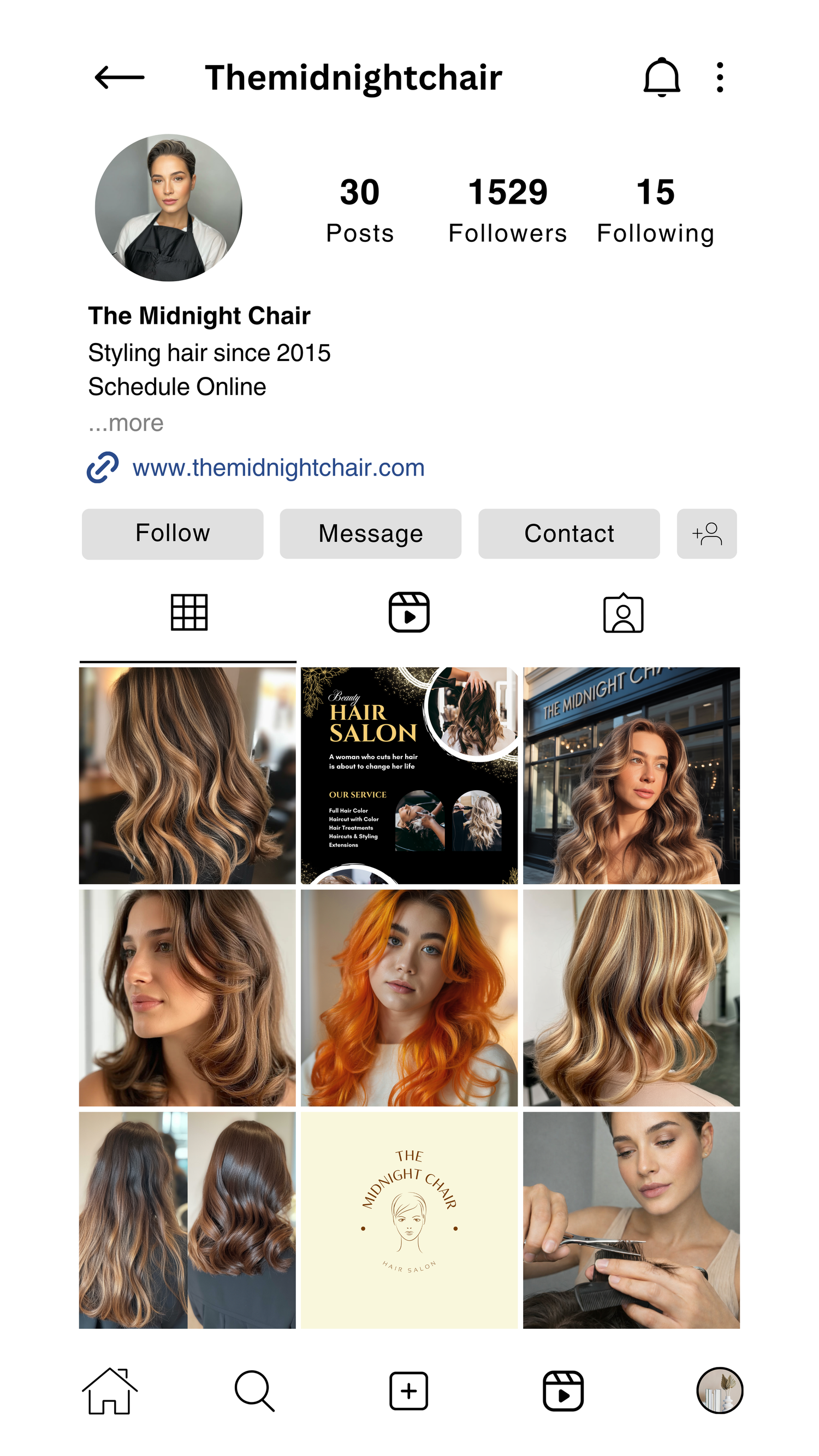This screenshot has height=1456, width=819.
Task: Switch to the Reels tab on profile
Action: click(409, 612)
